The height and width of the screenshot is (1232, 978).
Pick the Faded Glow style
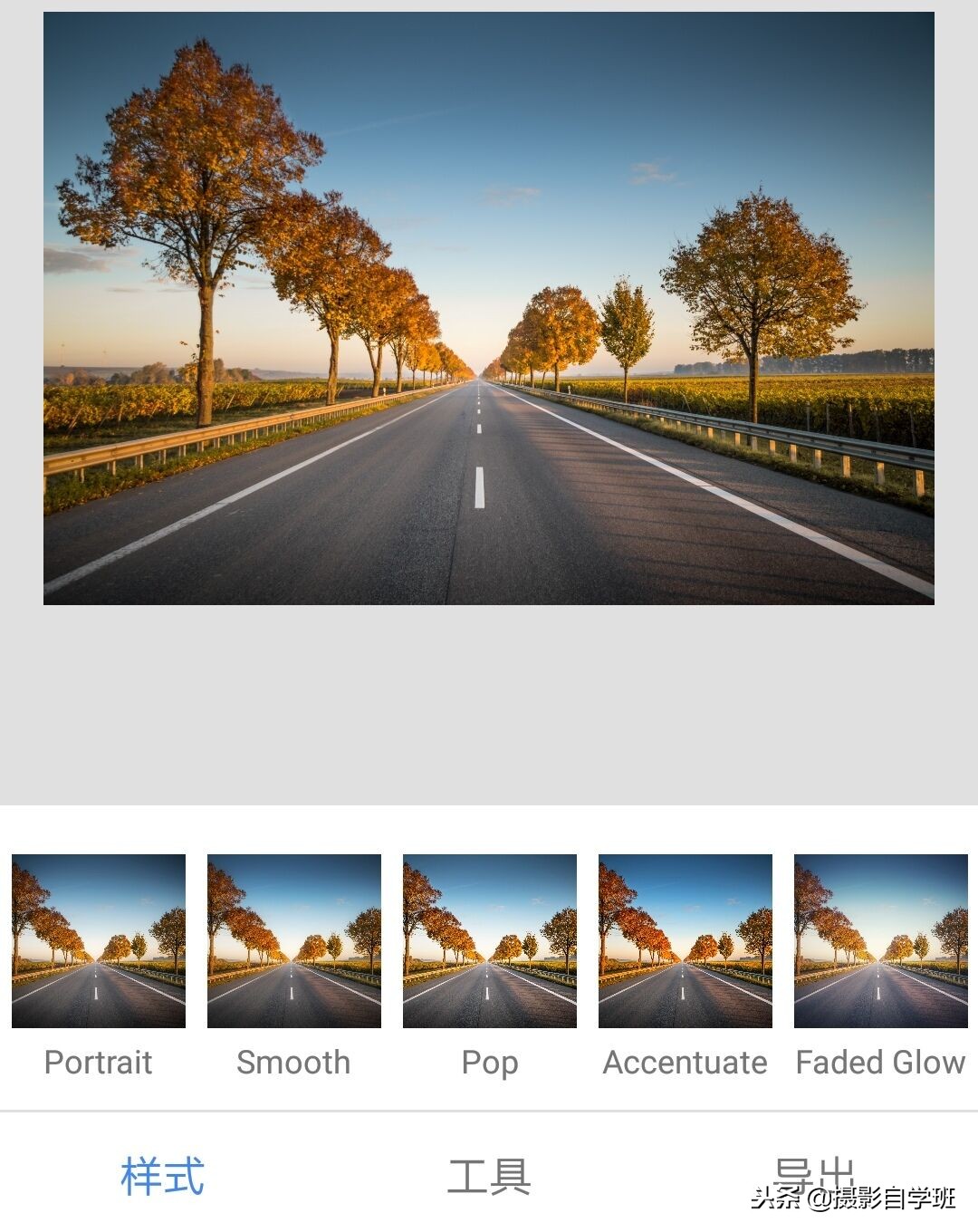(880, 941)
